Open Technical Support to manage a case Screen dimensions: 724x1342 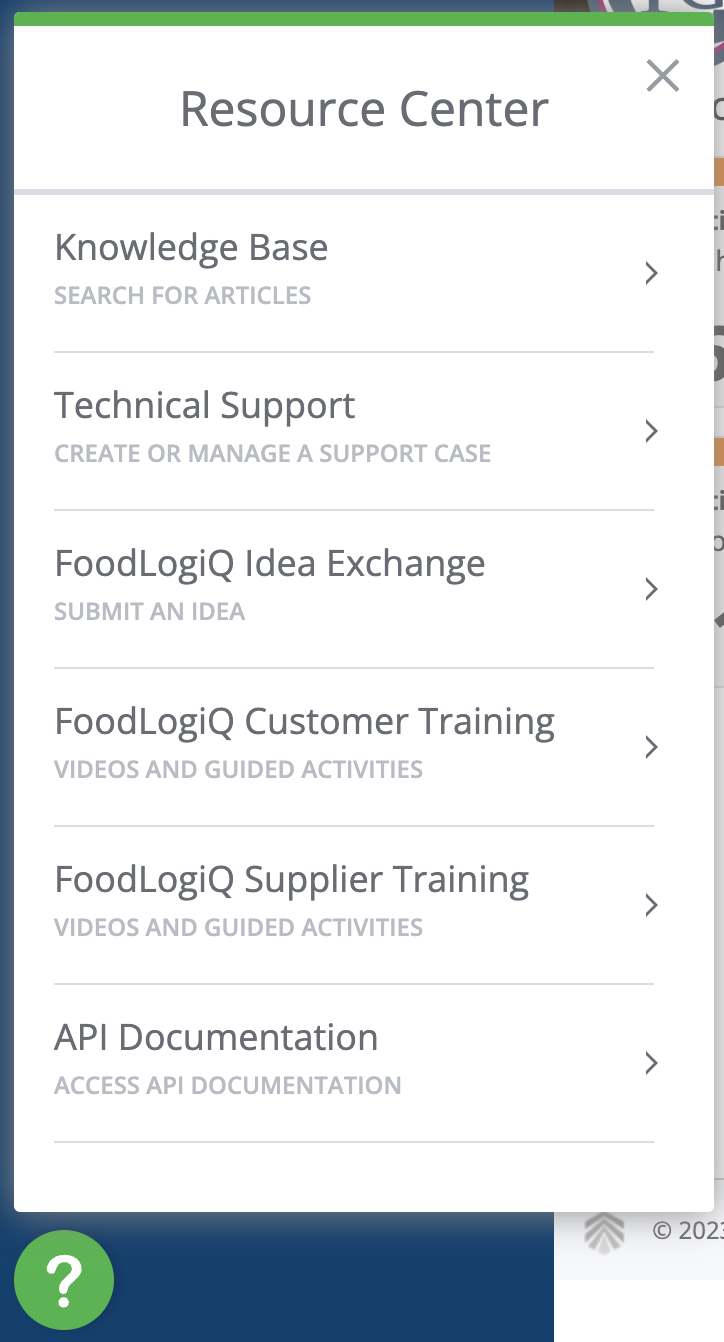click(354, 431)
